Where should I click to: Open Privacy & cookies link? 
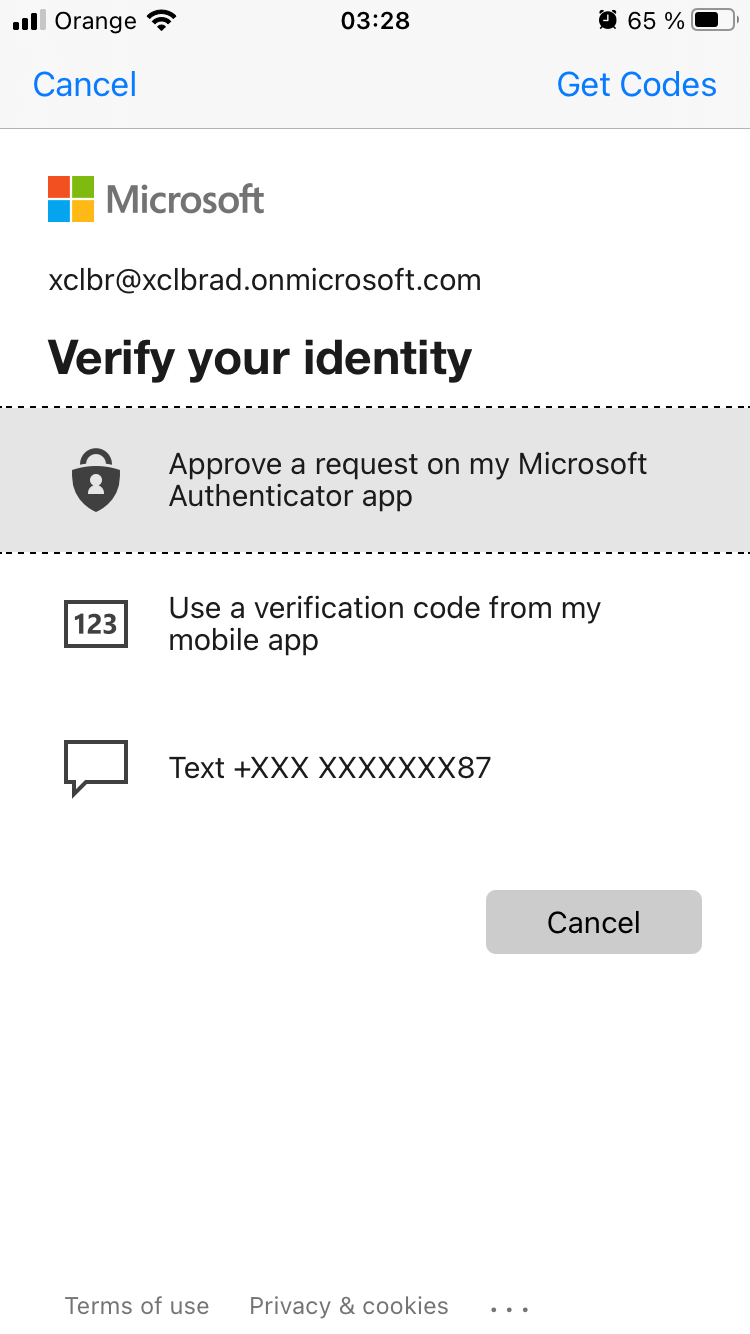pos(349,1306)
